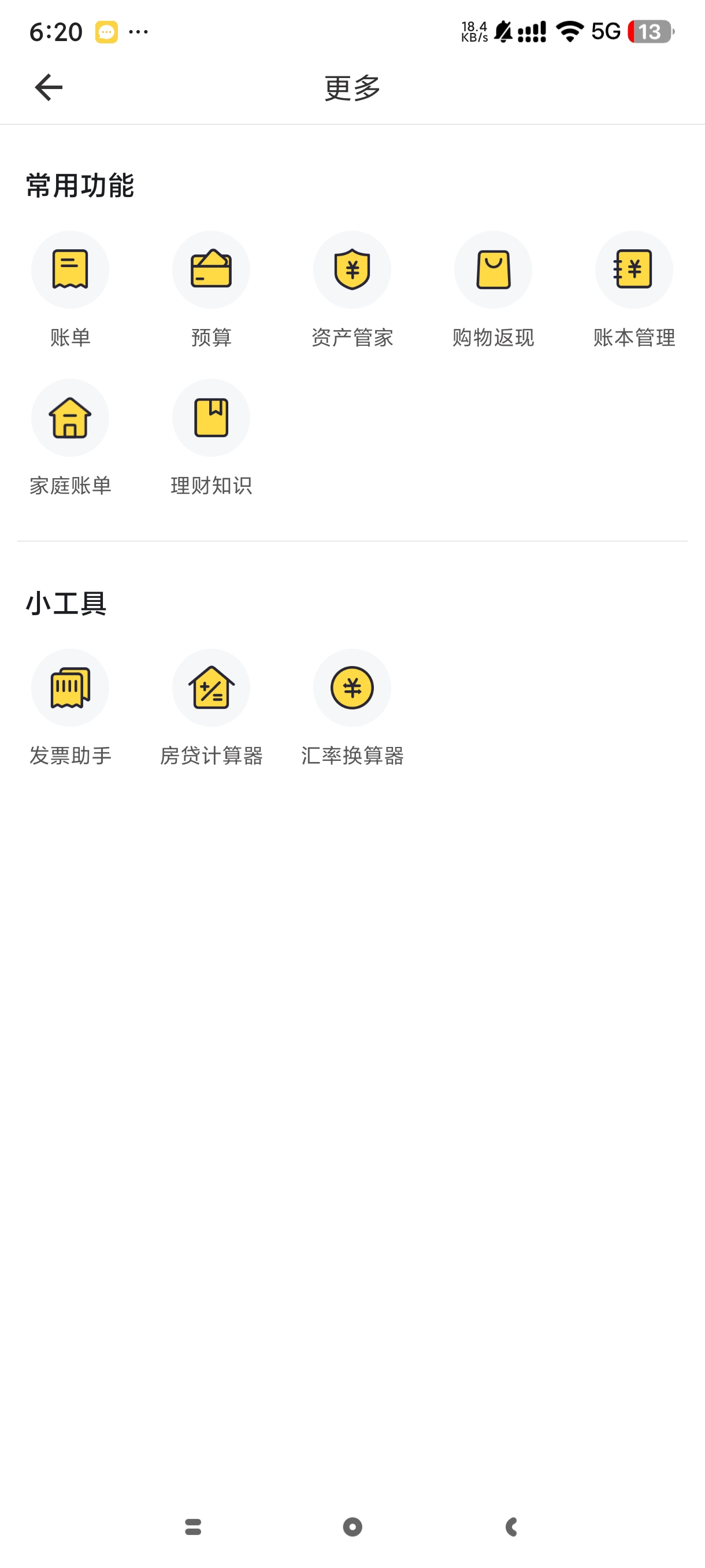Open 购物返现 shopping cashback
Image resolution: width=705 pixels, height=1568 pixels.
click(x=493, y=269)
